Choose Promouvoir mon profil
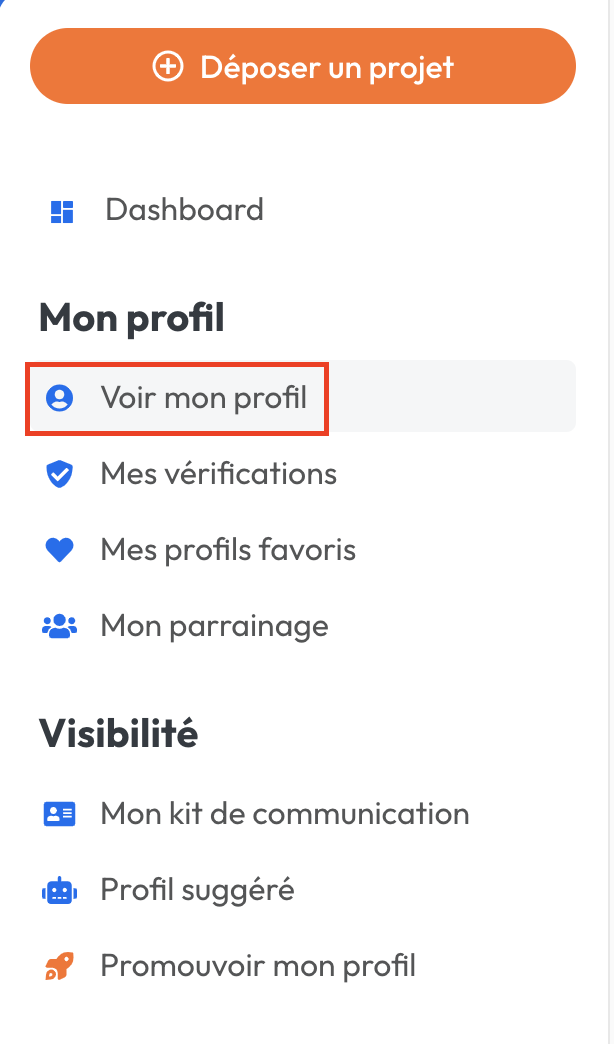The height and width of the screenshot is (1044, 614). click(x=258, y=966)
